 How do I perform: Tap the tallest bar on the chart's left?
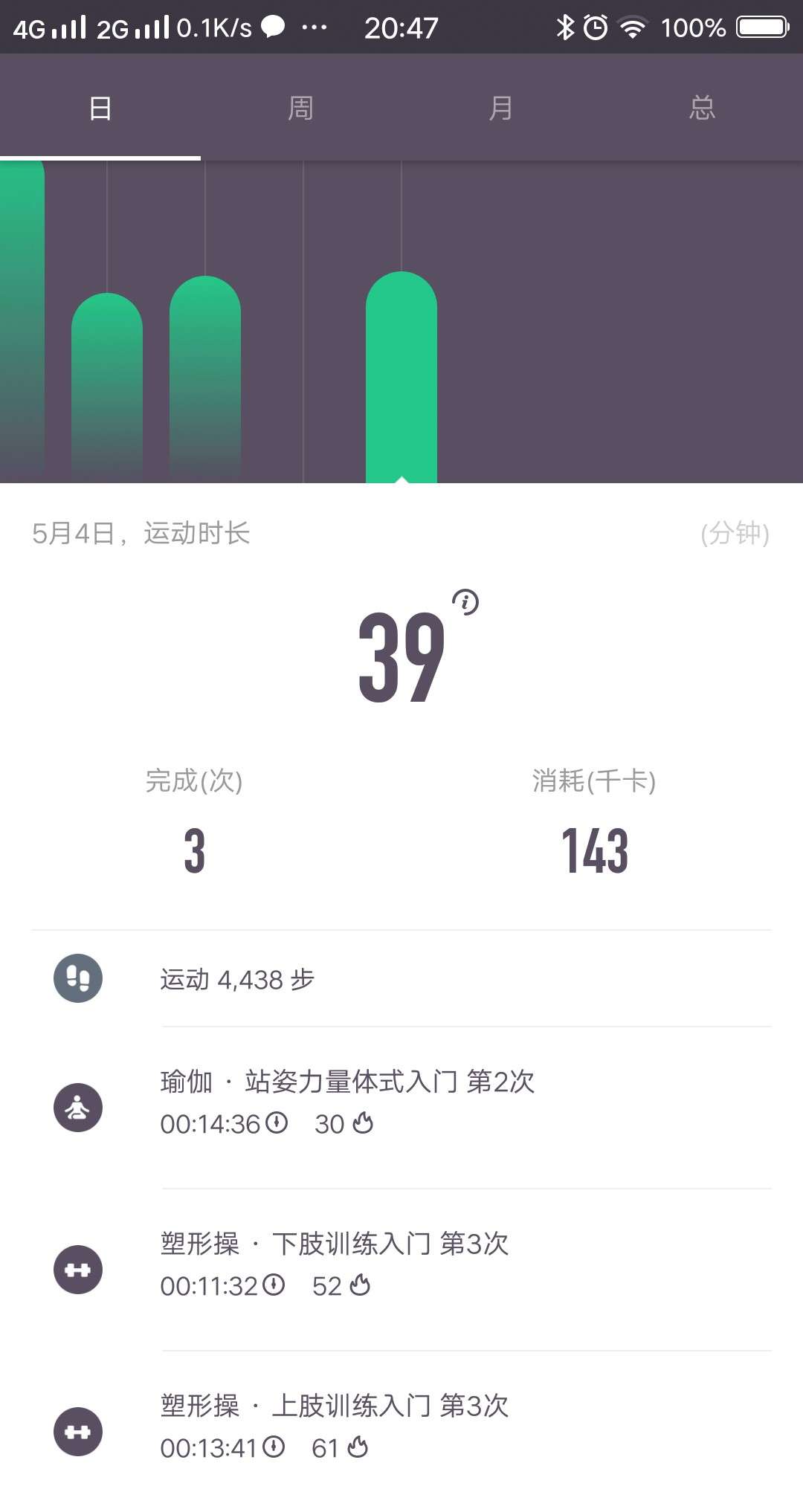(x=22, y=320)
